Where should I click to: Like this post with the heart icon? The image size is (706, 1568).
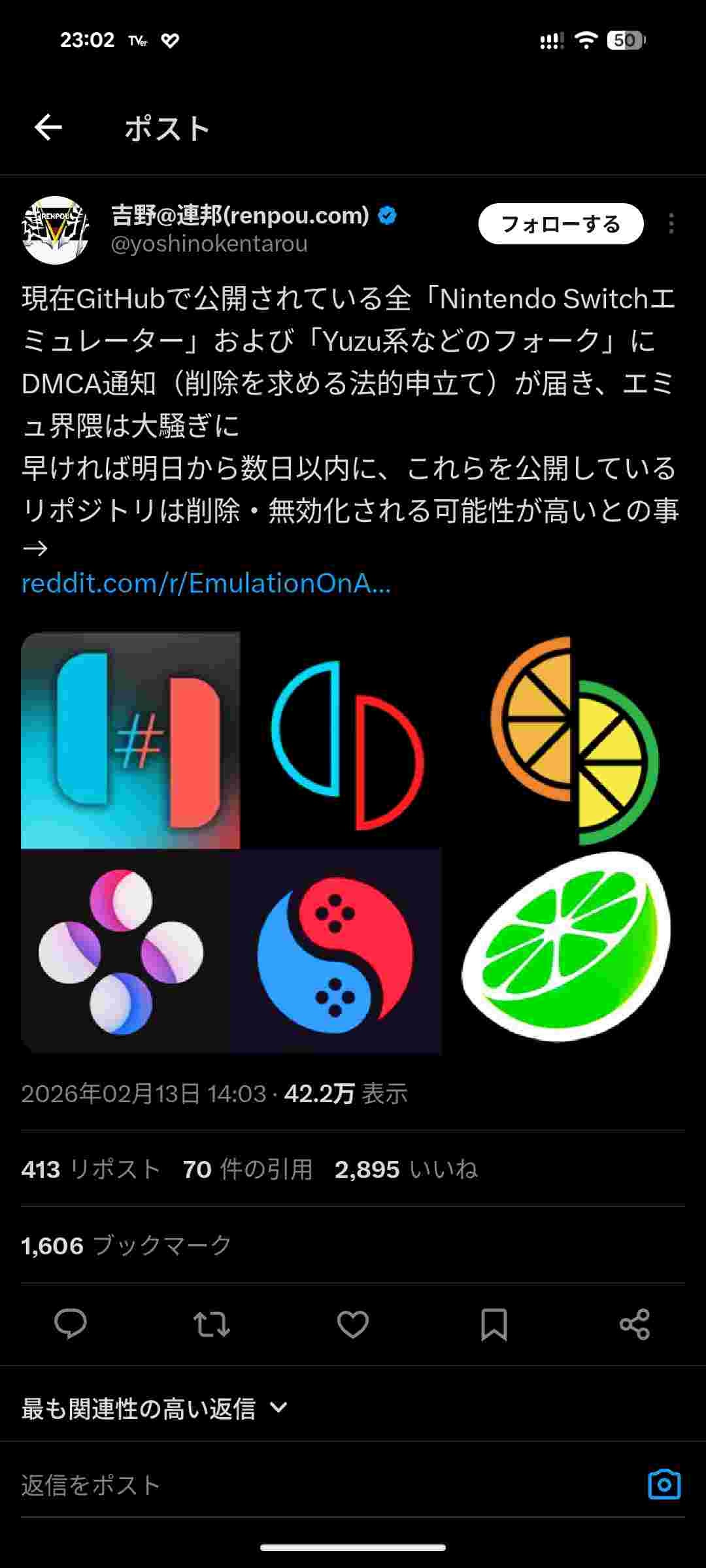point(352,1324)
